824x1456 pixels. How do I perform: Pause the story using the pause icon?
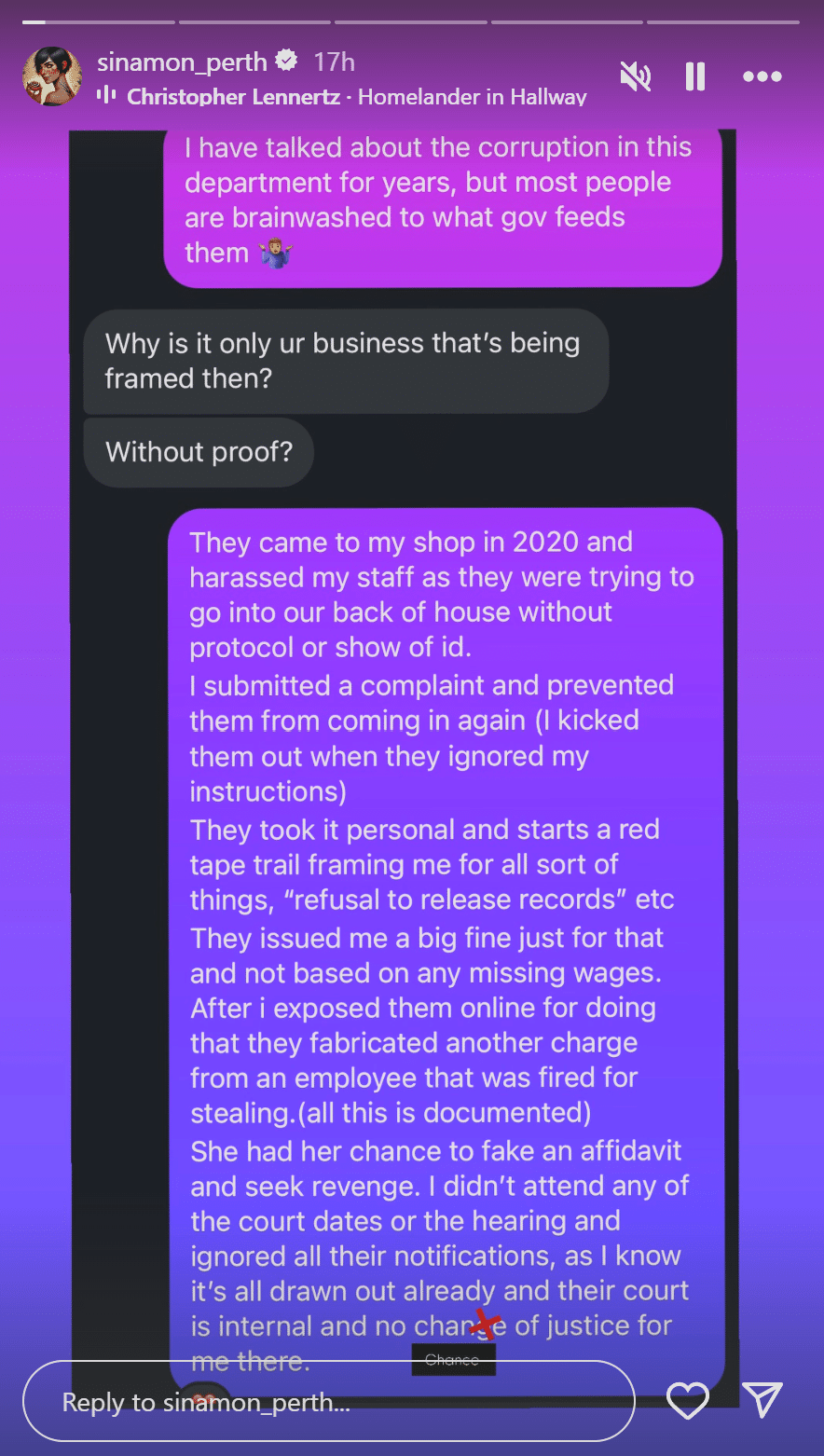point(694,76)
